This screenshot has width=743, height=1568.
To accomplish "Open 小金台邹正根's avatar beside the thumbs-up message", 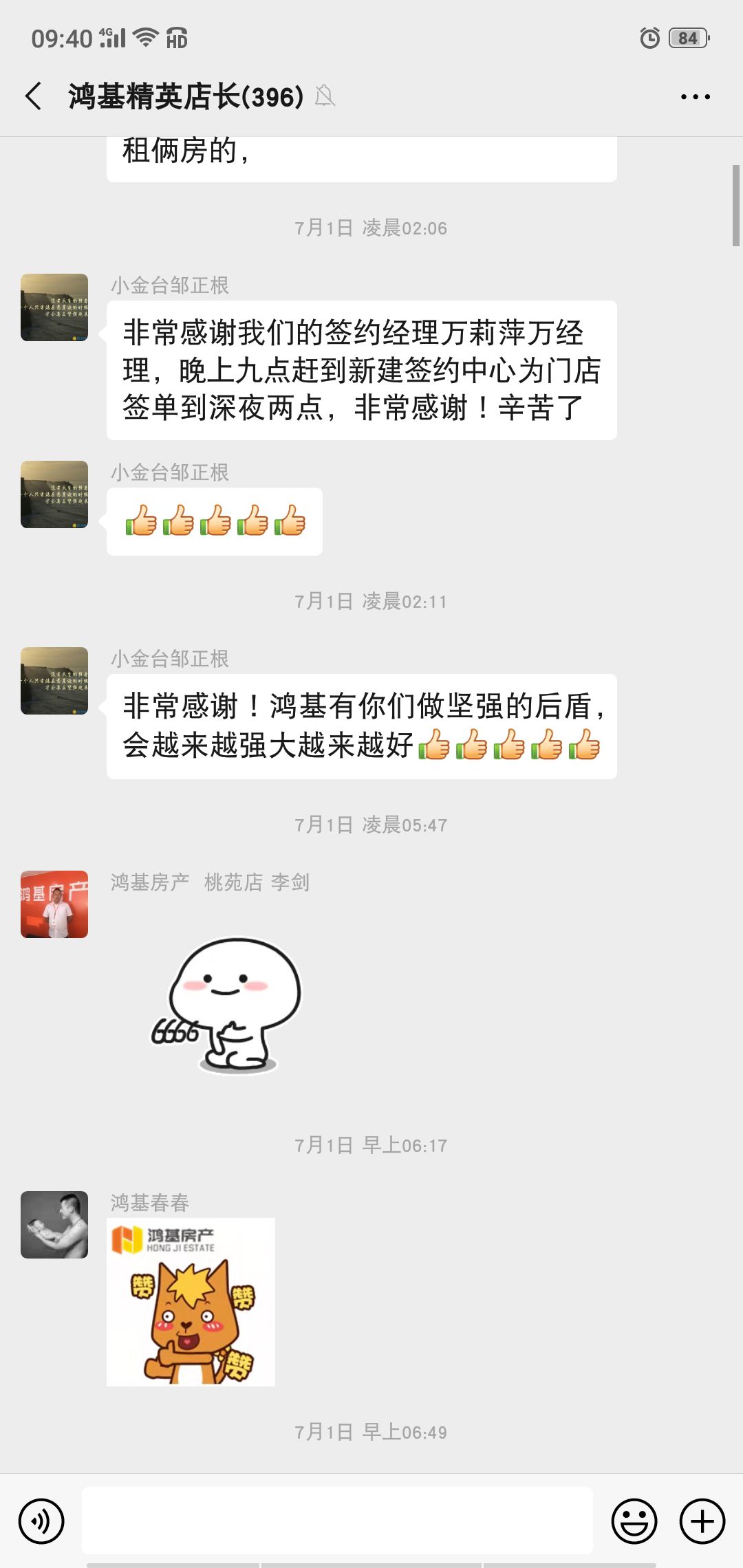I will pos(54,494).
